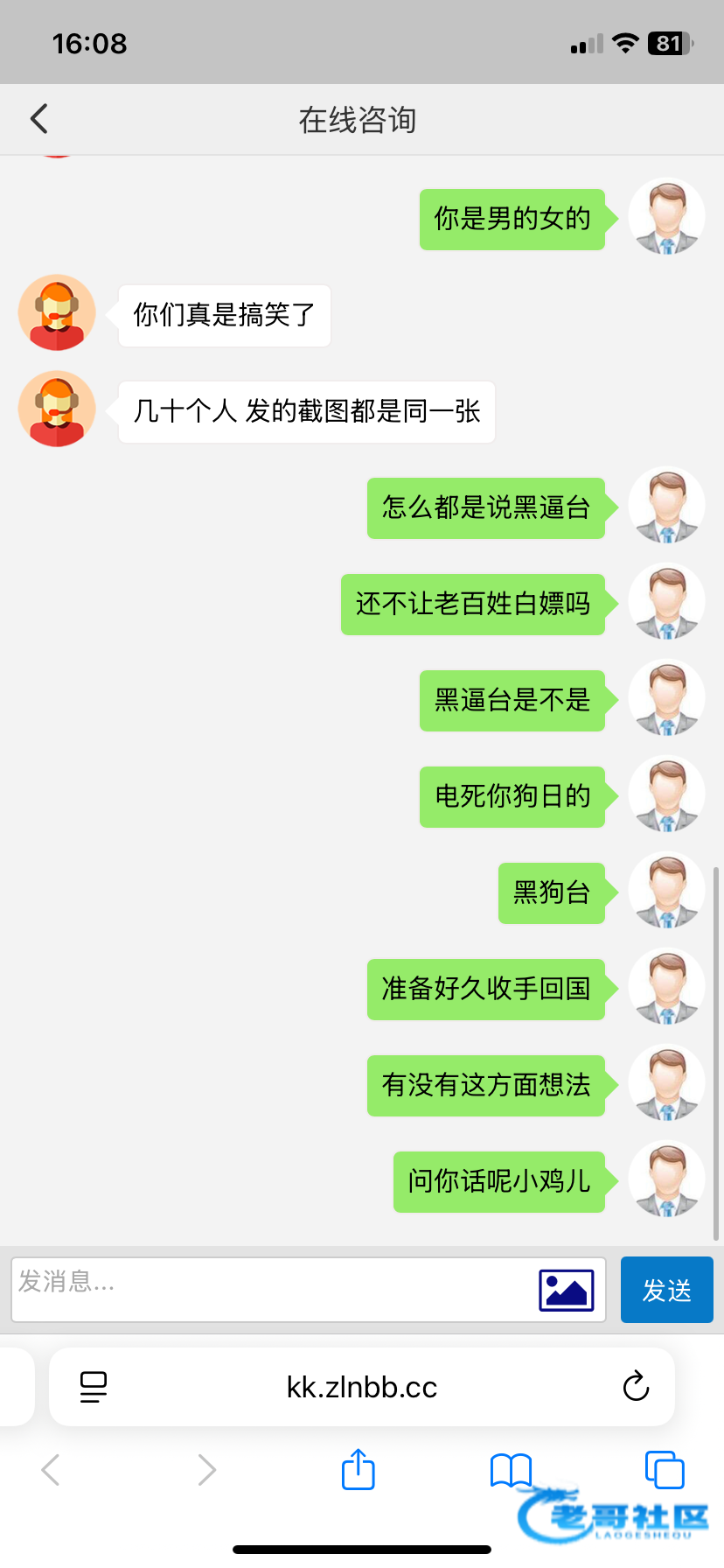Navigate back with Safari's back arrow
The height and width of the screenshot is (1568, 724).
click(51, 1470)
